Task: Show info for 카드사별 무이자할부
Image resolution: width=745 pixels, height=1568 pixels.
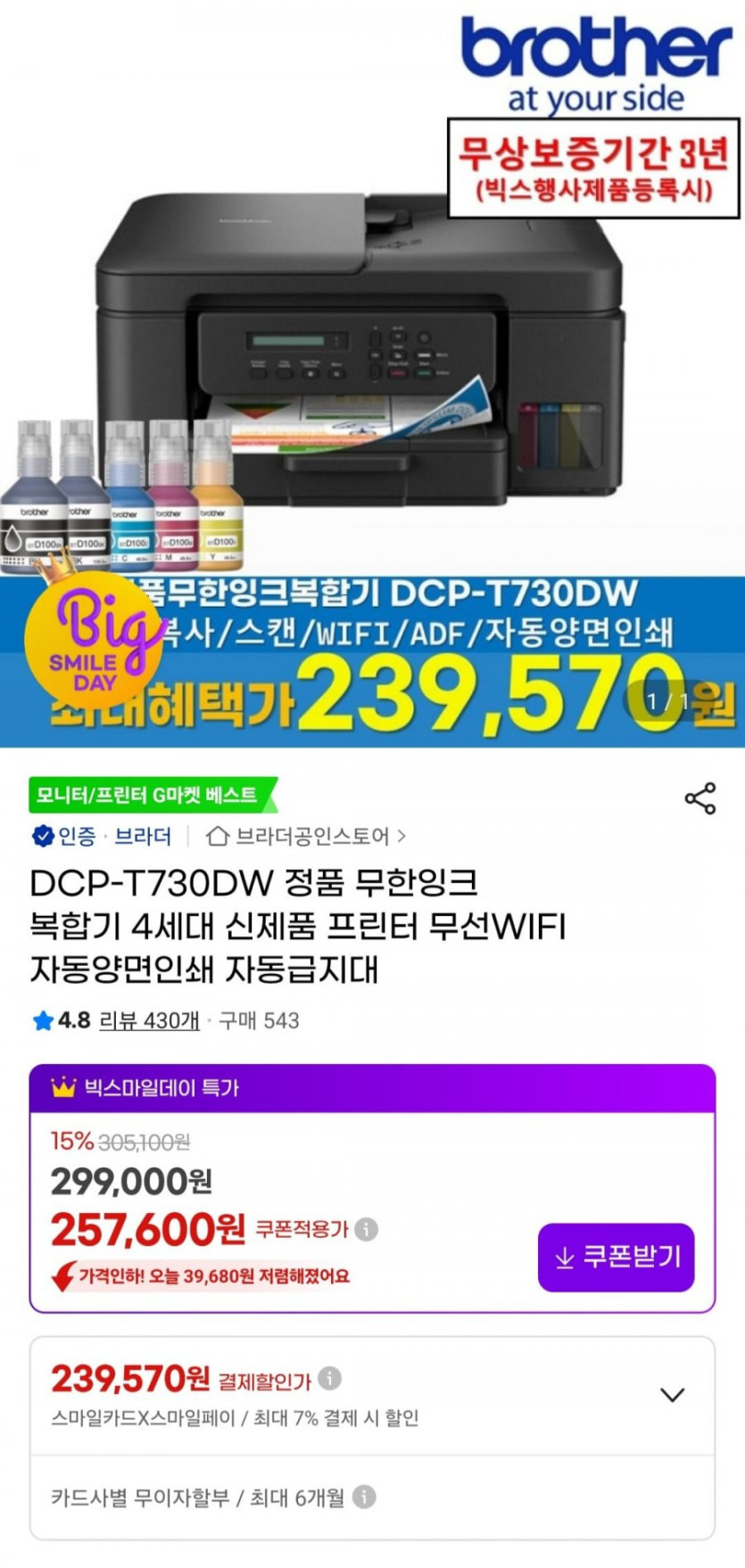Action: click(x=364, y=1498)
